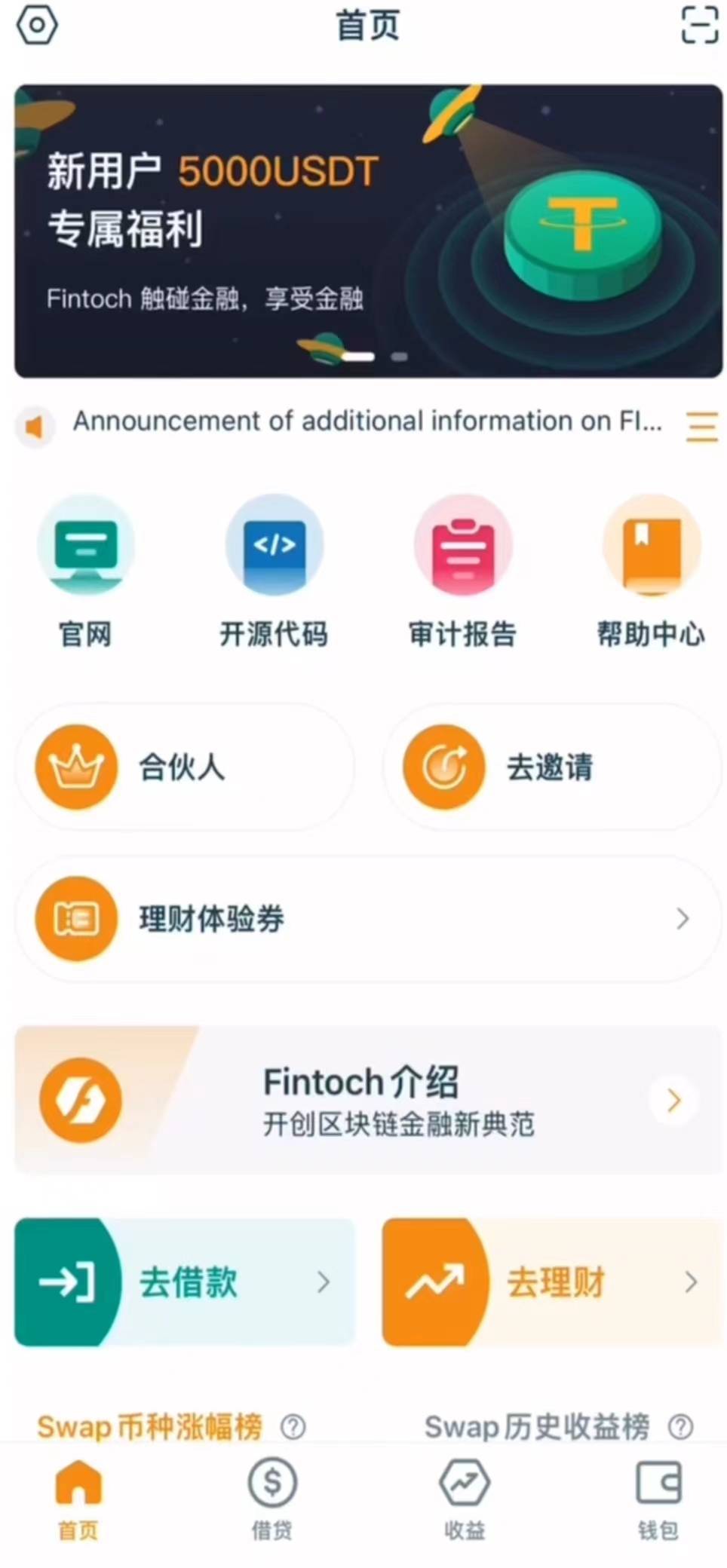Open the 合伙人 partner button

[184, 767]
